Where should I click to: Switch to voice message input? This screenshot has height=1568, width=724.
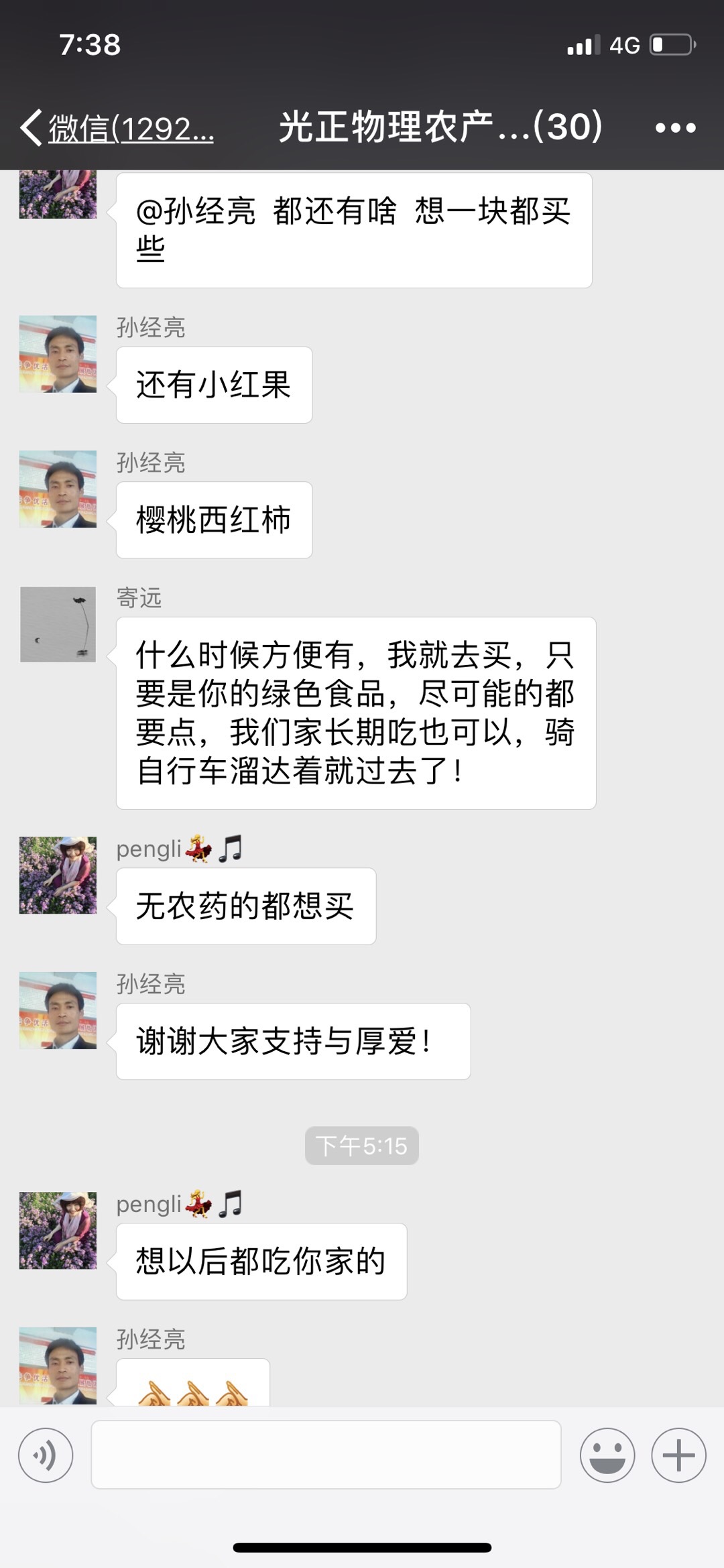tap(46, 1455)
